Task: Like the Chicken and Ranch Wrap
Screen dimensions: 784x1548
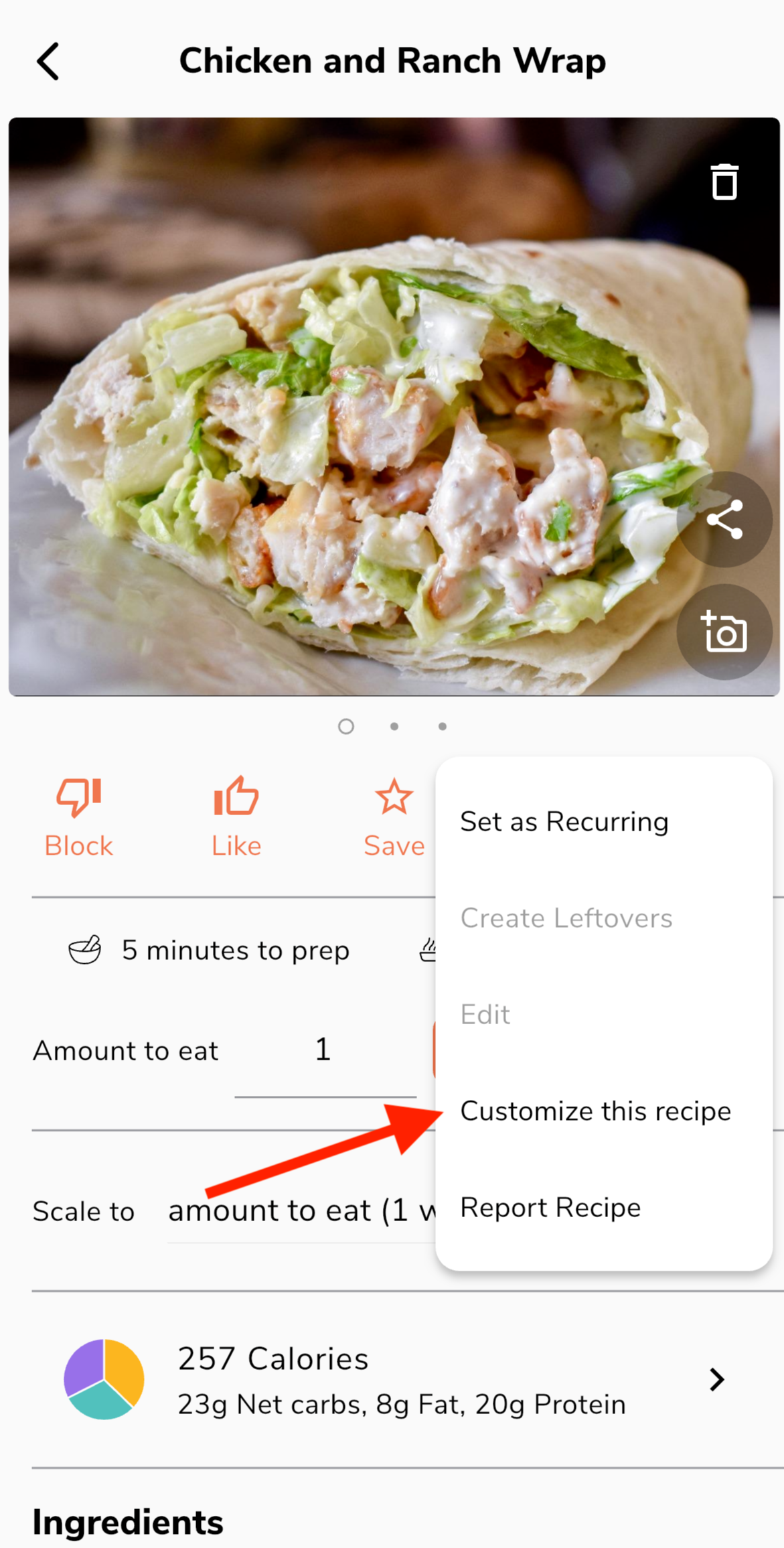Action: click(x=236, y=817)
